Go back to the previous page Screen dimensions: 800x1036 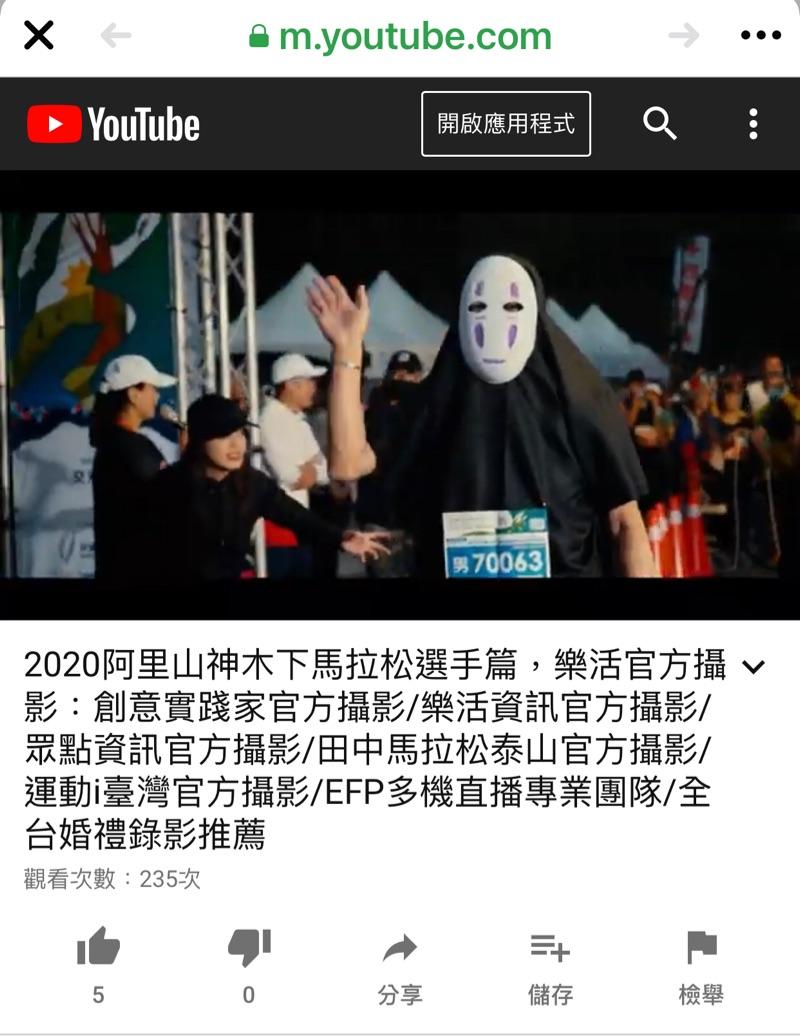point(116,37)
